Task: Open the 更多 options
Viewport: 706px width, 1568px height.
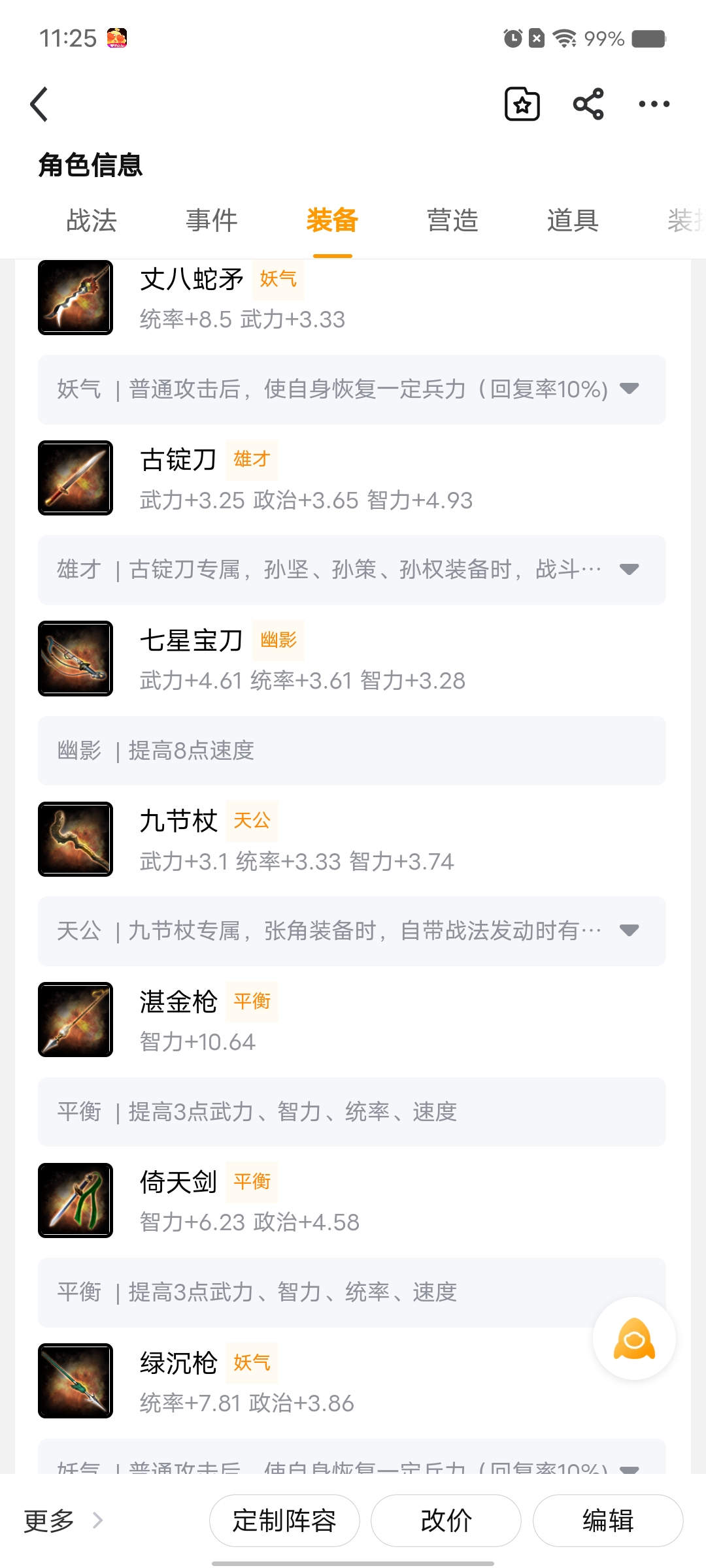Action: tap(63, 1521)
